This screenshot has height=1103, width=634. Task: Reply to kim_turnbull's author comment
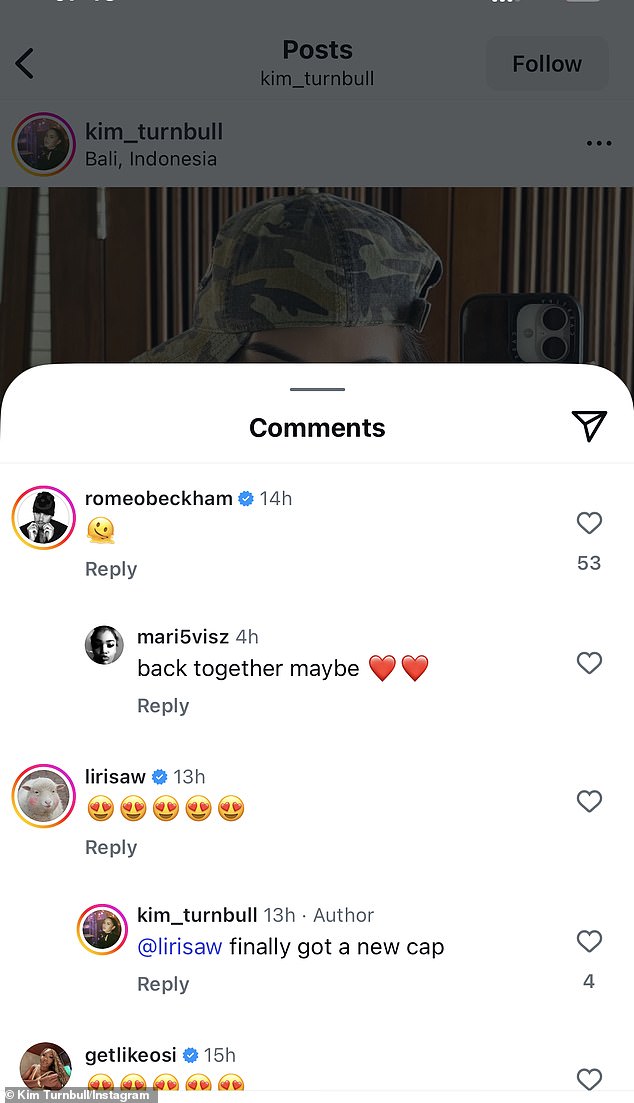[163, 984]
